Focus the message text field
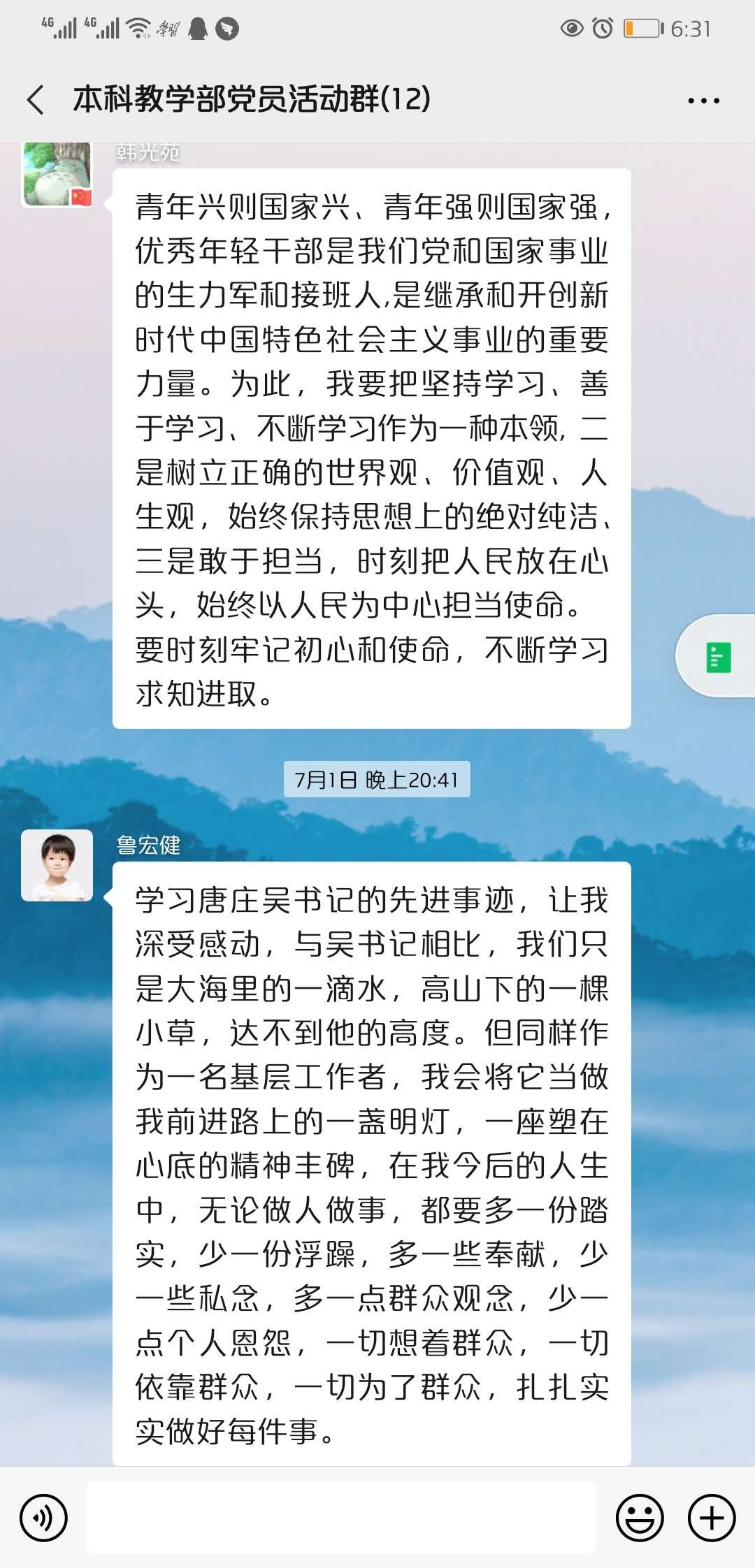The height and width of the screenshot is (1568, 755). 341,1518
